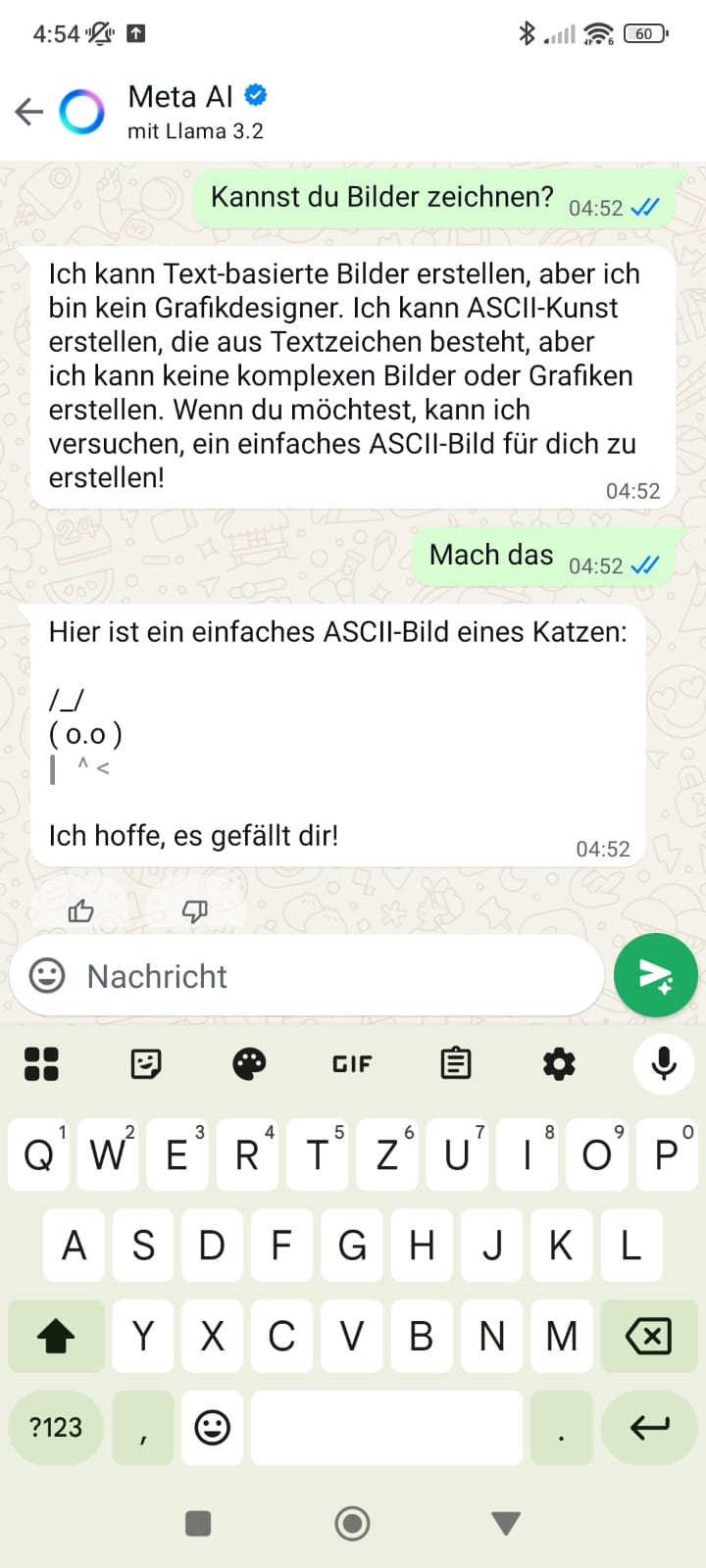Image resolution: width=706 pixels, height=1568 pixels.
Task: Open keyboard clipboard
Action: point(456,1063)
